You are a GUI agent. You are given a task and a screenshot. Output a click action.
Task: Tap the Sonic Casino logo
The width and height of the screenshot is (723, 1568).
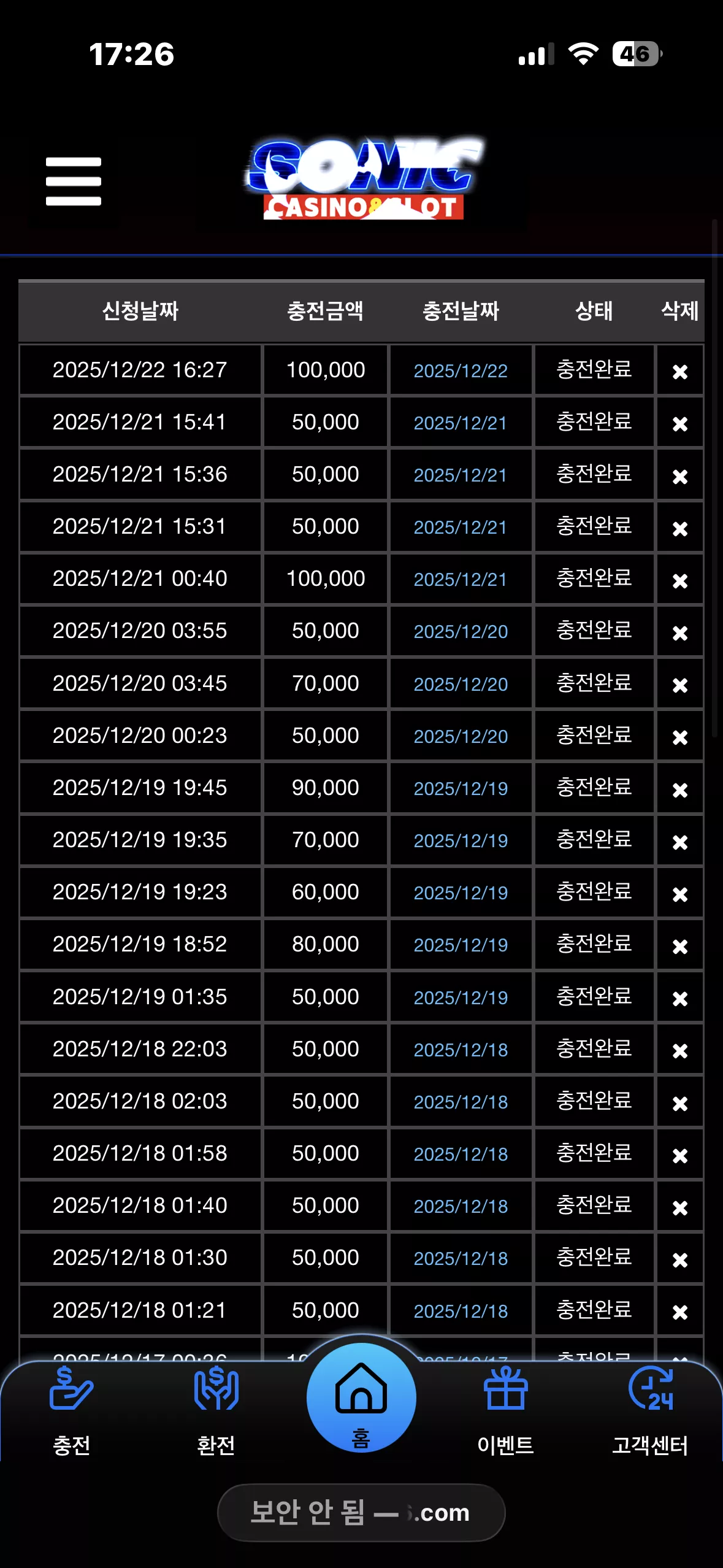(x=364, y=179)
